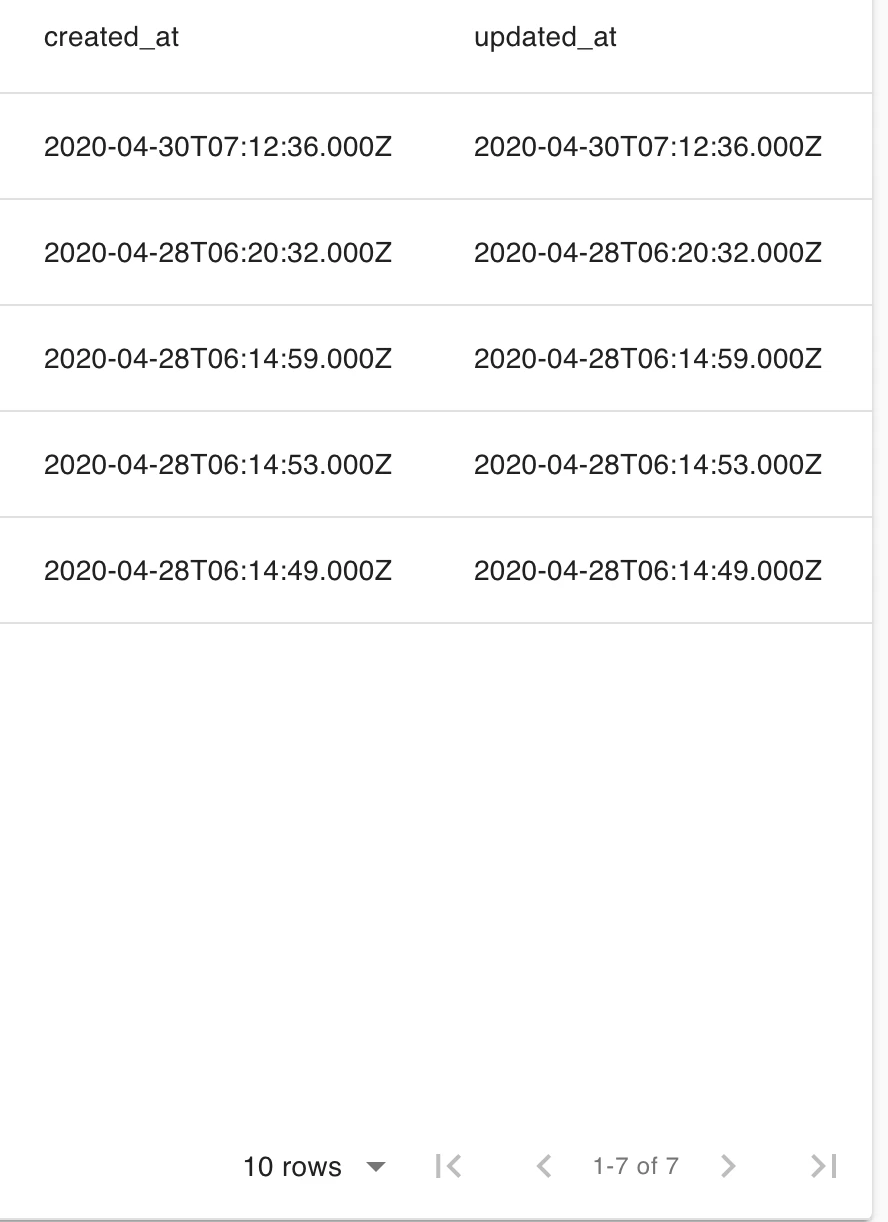Go to the next page

point(728,1166)
